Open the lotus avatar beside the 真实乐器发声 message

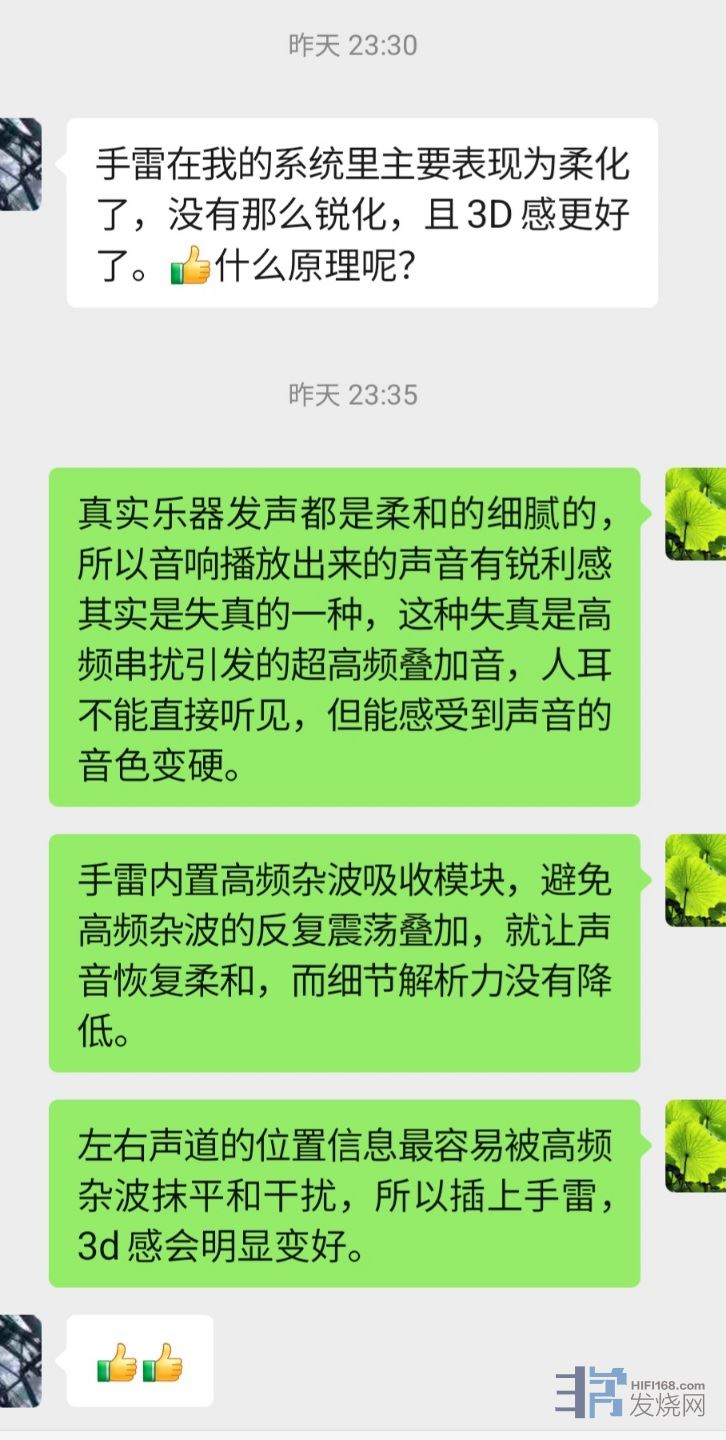[696, 513]
